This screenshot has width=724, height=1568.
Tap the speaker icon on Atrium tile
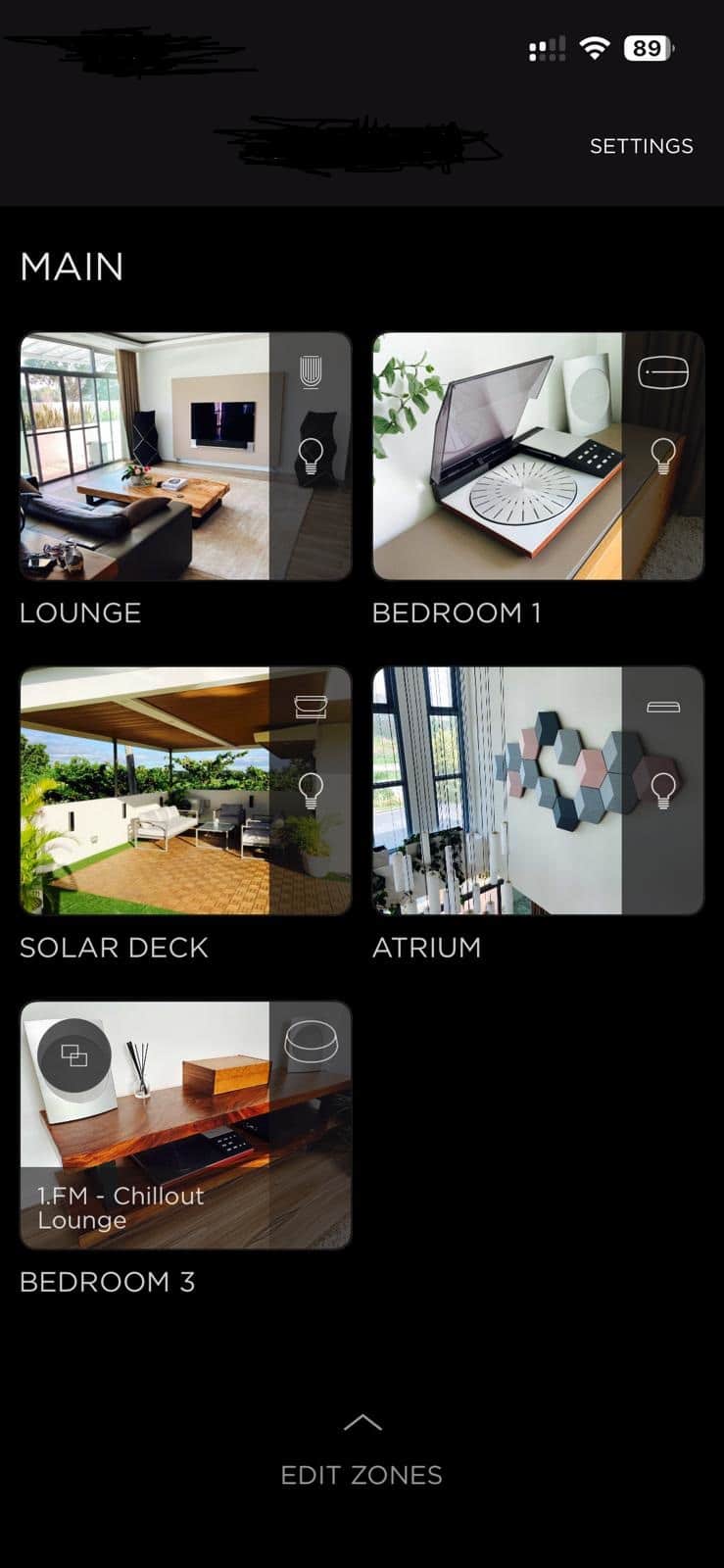coord(663,707)
